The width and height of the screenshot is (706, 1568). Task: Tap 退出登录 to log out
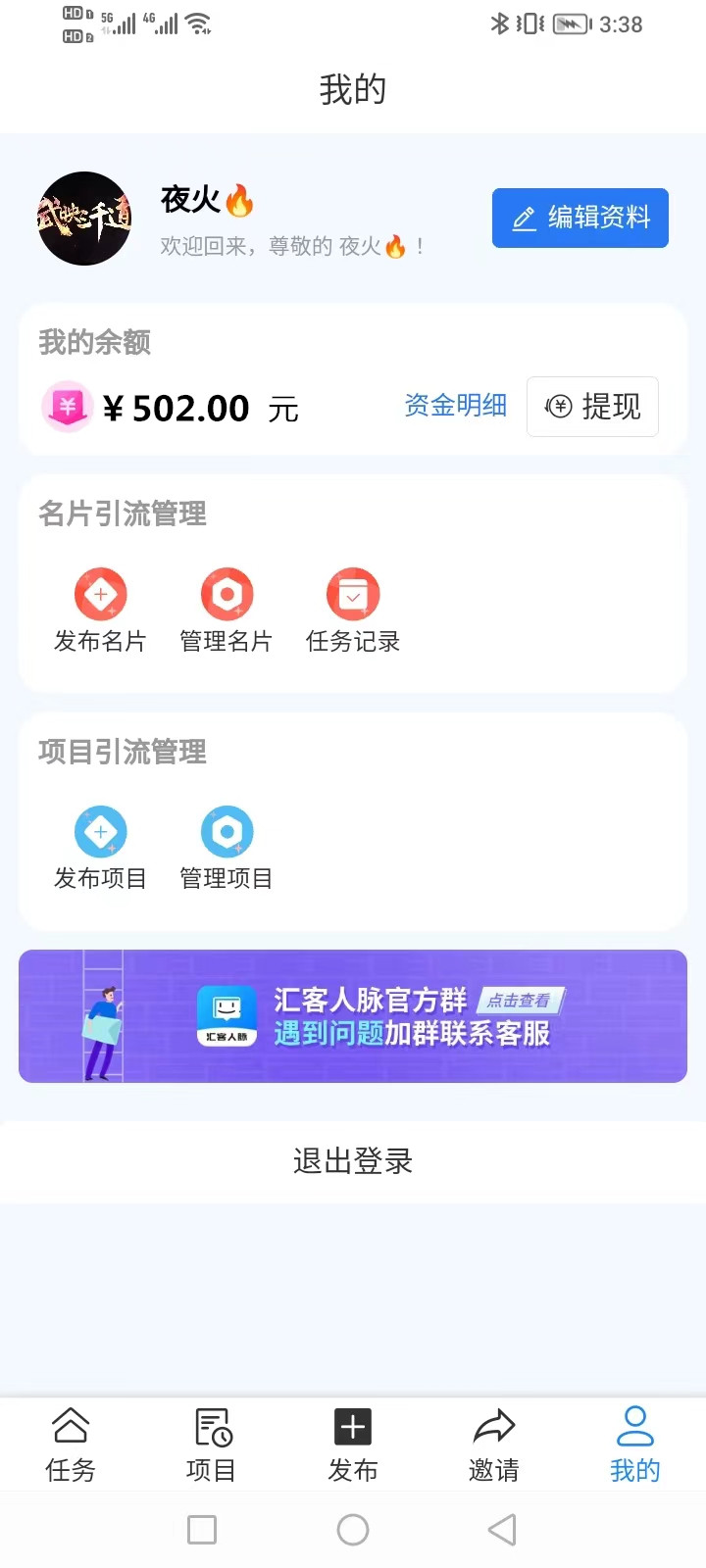pos(353,1161)
